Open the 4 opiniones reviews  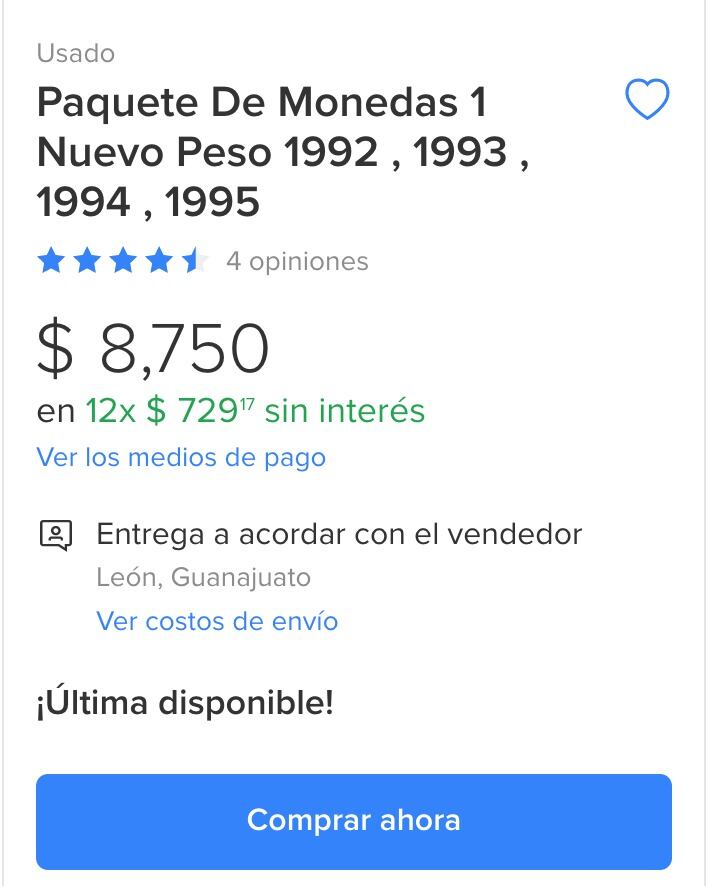297,262
